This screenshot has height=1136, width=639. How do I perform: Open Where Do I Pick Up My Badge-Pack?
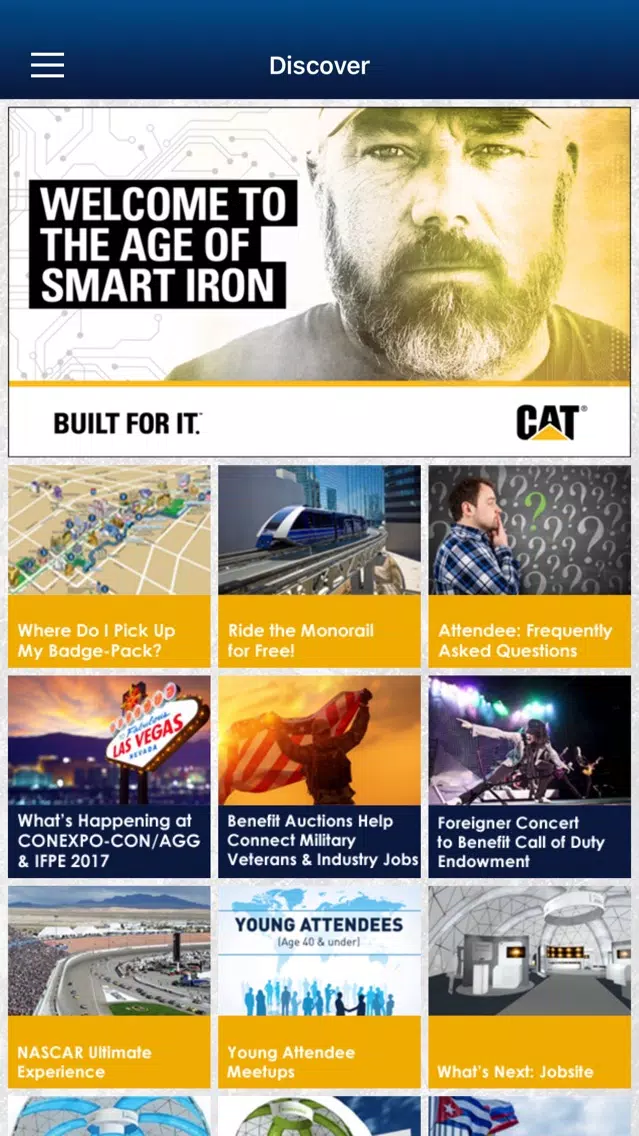[x=109, y=566]
